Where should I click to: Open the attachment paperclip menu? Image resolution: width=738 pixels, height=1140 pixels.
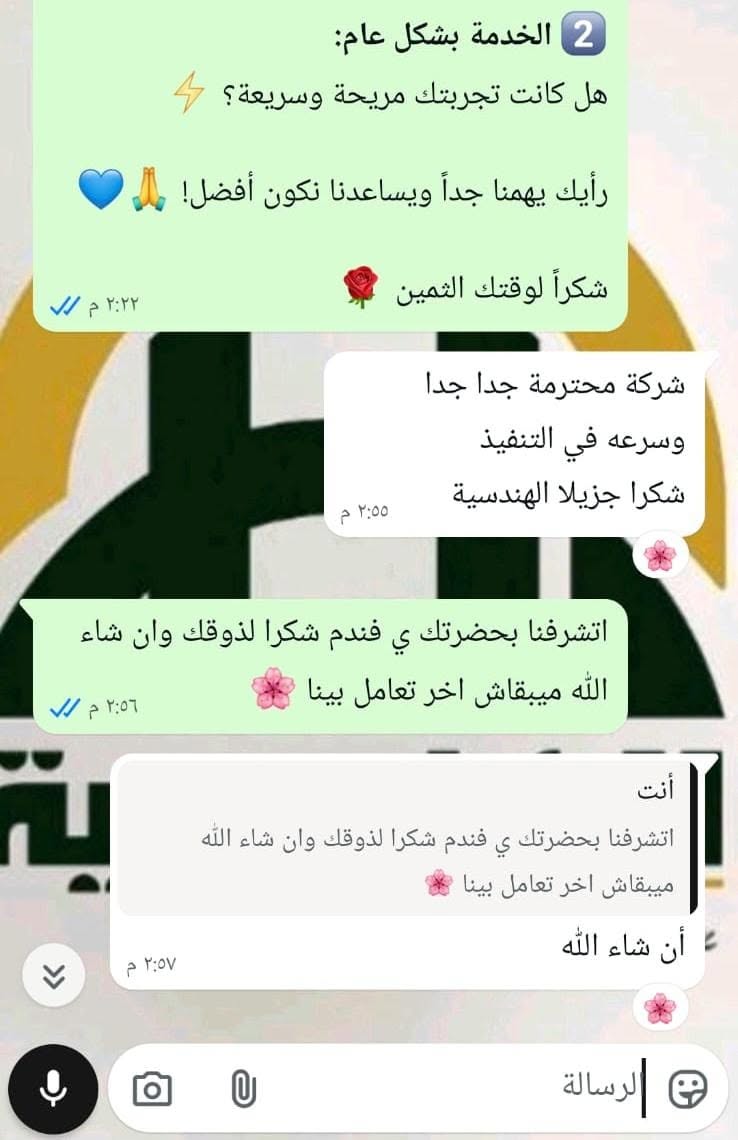click(243, 1089)
